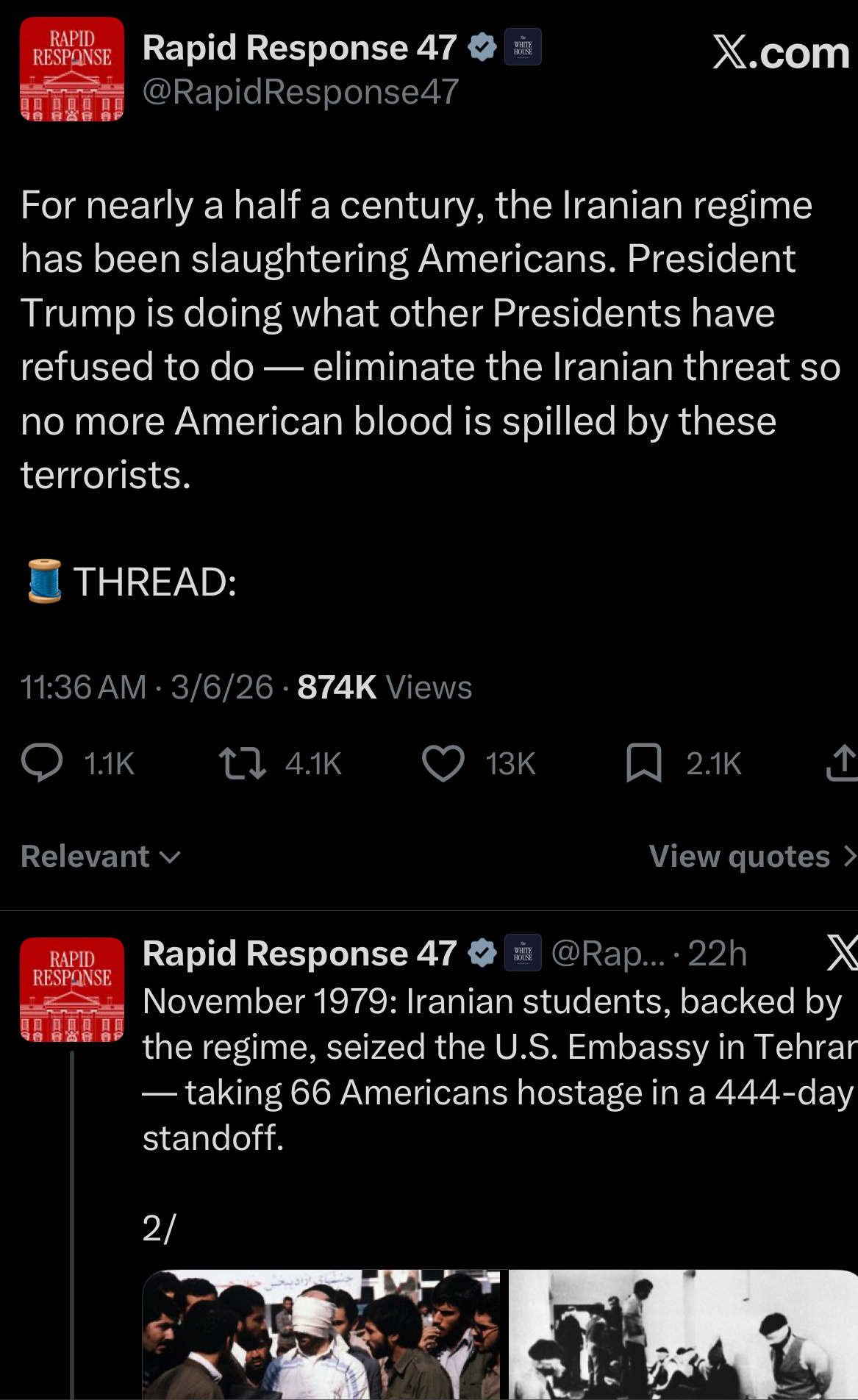Open Rapid Response 47 profile picture
The image size is (858, 1400).
point(72,69)
